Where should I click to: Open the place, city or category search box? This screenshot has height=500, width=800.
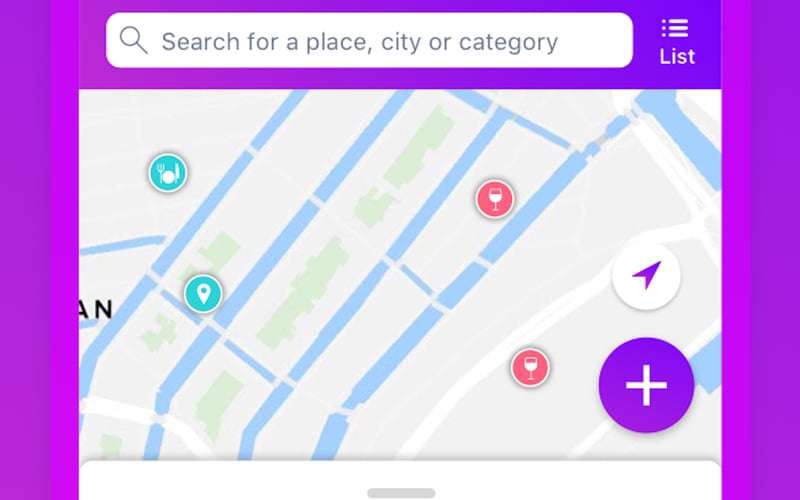(x=369, y=41)
